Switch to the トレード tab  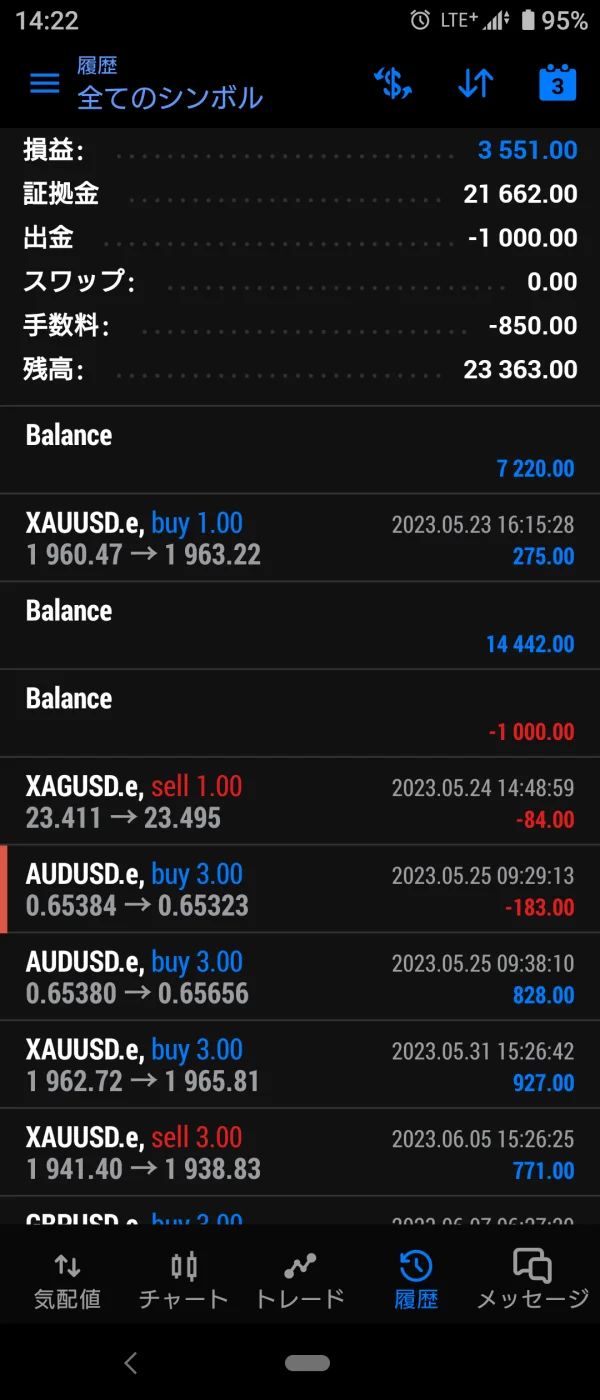300,1281
